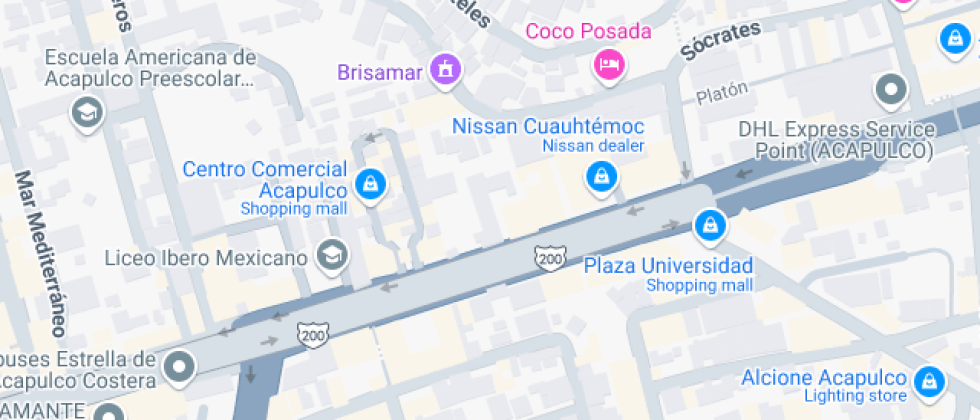Select the Coco Posada hotel pin

click(x=608, y=66)
